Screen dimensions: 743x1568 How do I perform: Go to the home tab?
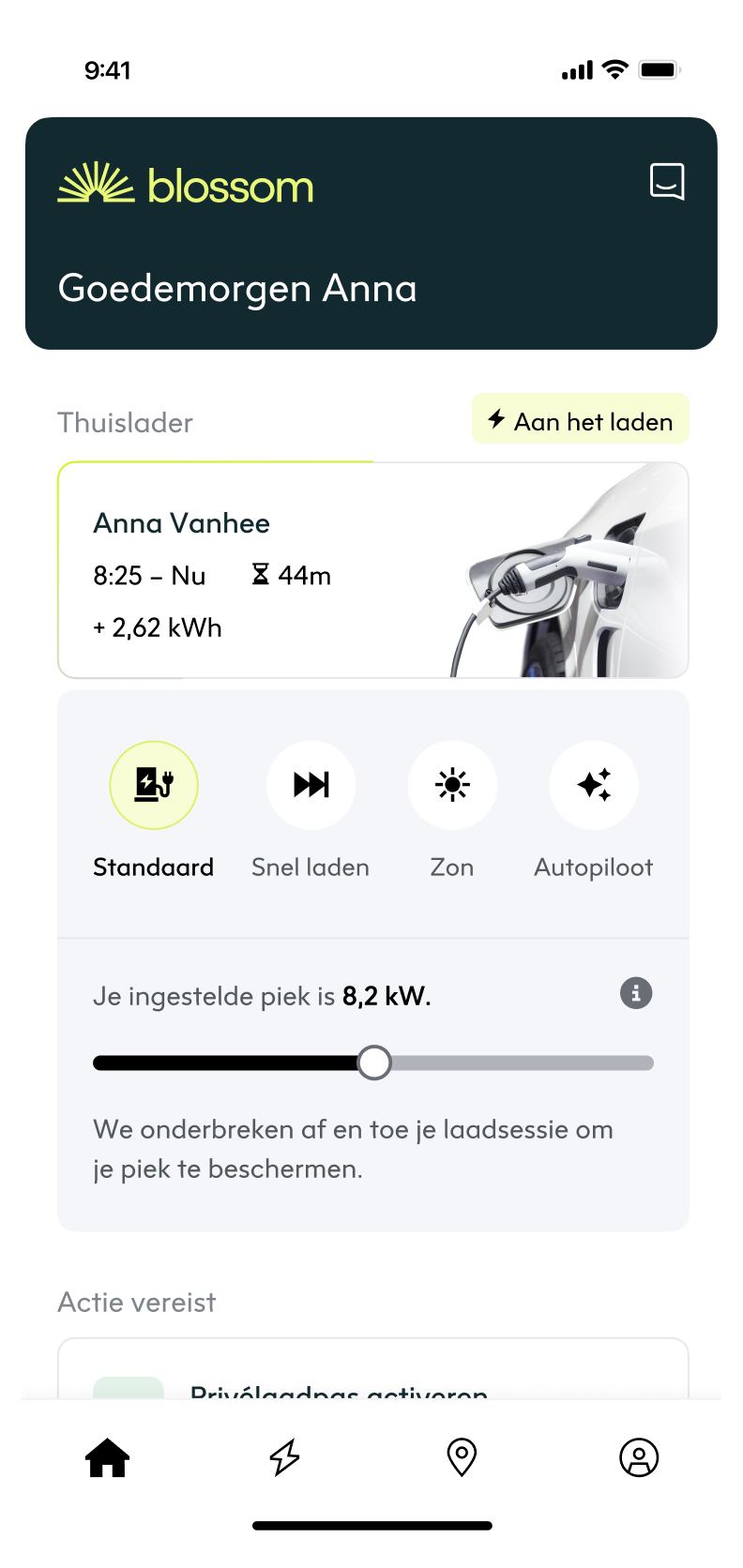coord(108,1457)
